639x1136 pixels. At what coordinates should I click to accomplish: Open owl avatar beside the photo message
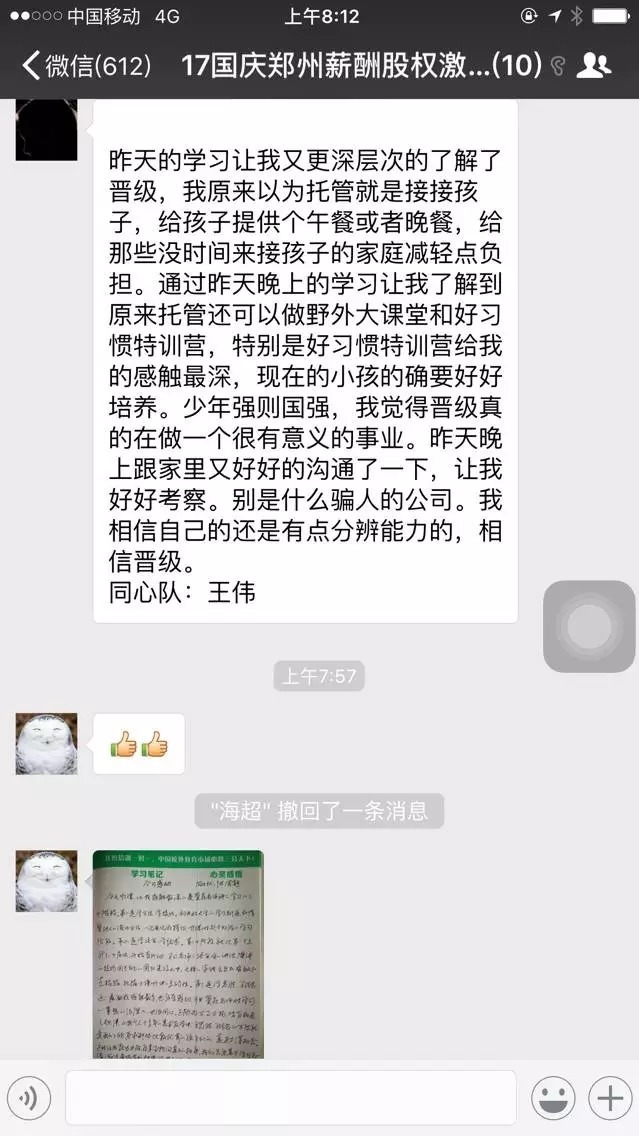click(x=46, y=881)
